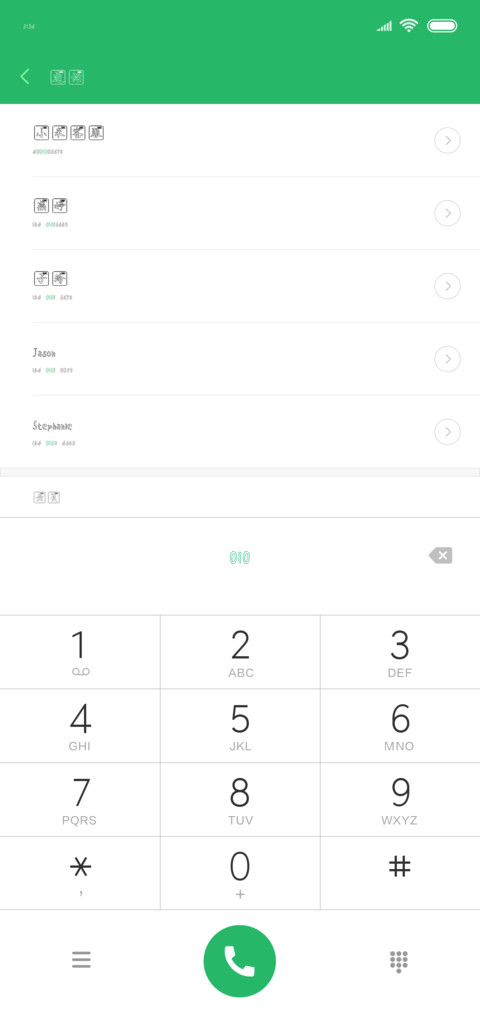Viewport: 480px width, 1013px height.
Task: Dial digit 5 JKL
Action: pyautogui.click(x=240, y=726)
